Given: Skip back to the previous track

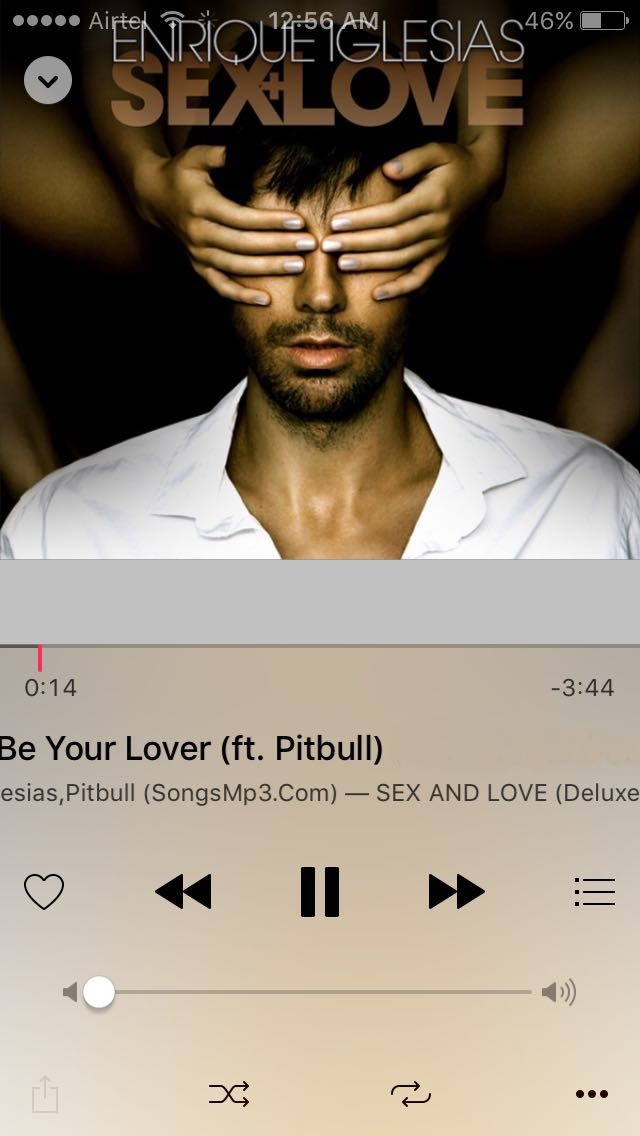Looking at the screenshot, I should pyautogui.click(x=183, y=891).
